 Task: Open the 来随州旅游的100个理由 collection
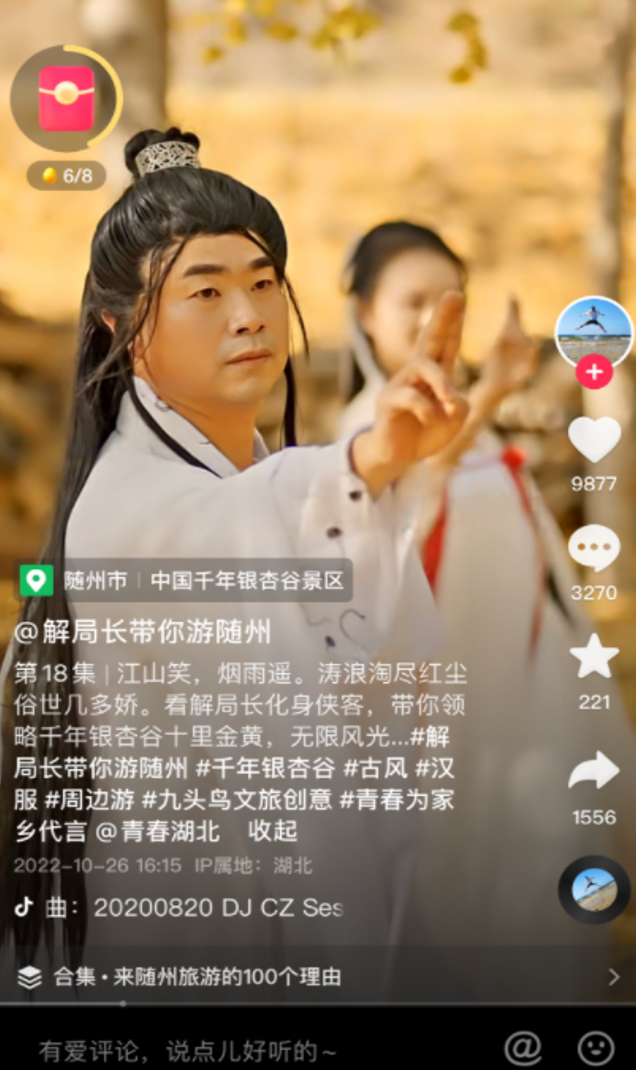(196, 976)
